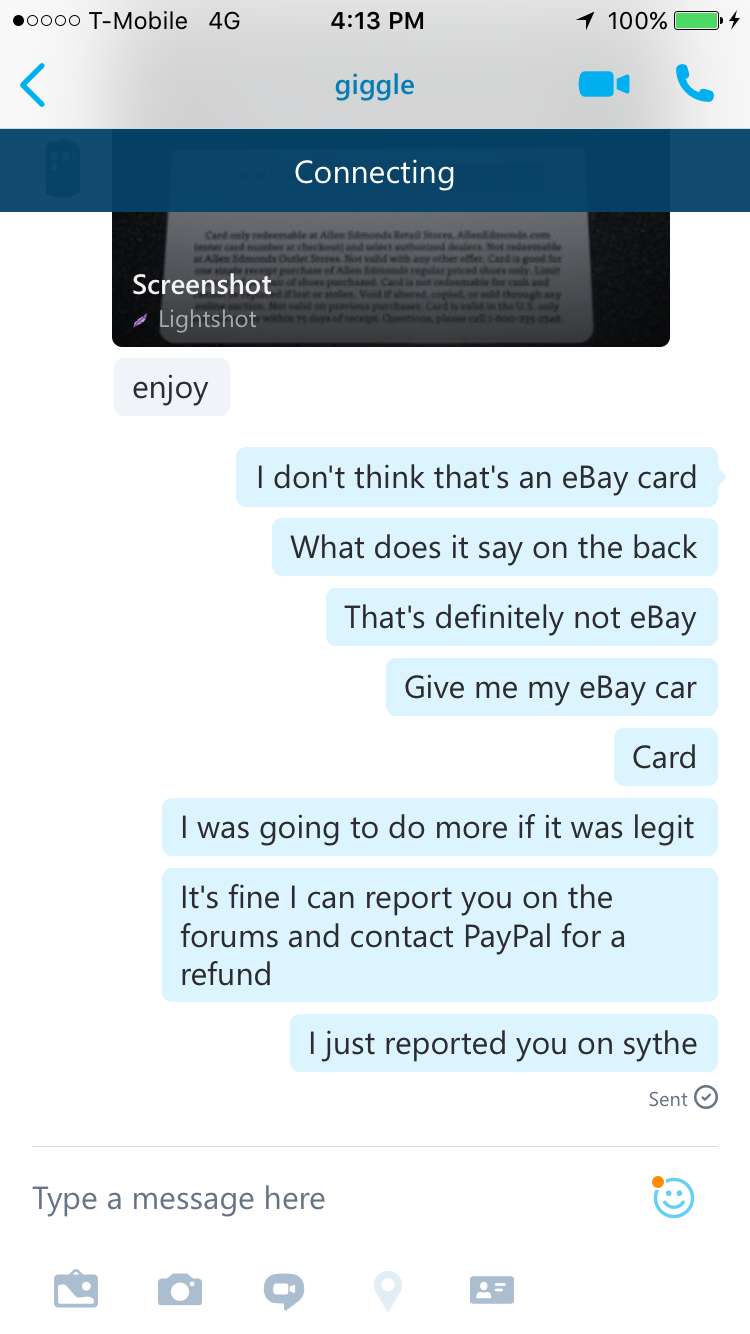Go back to the chat list
Image resolution: width=750 pixels, height=1334 pixels.
[34, 85]
